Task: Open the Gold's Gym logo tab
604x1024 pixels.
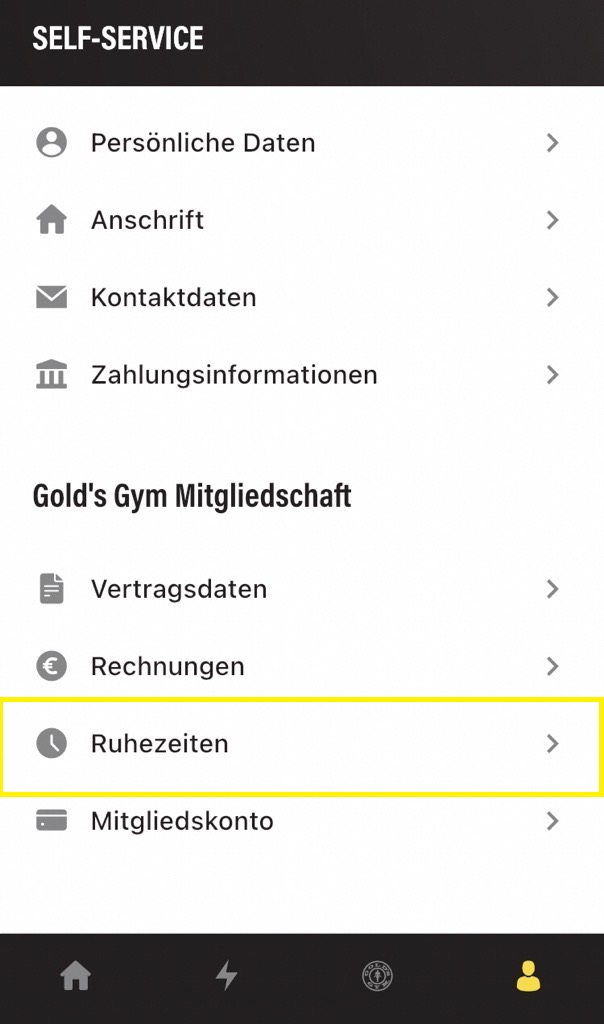Action: click(x=377, y=976)
